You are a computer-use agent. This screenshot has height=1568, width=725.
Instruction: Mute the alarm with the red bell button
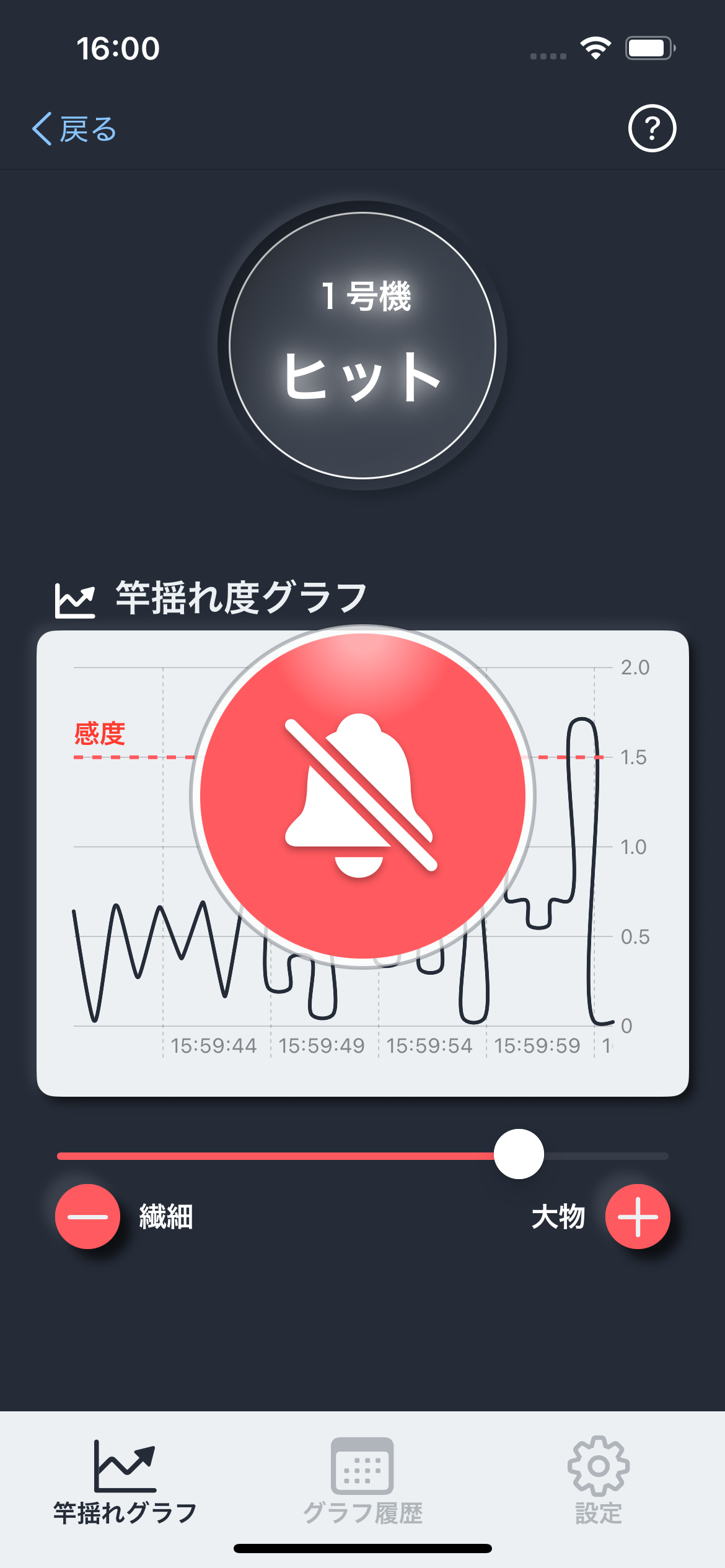coord(362,795)
